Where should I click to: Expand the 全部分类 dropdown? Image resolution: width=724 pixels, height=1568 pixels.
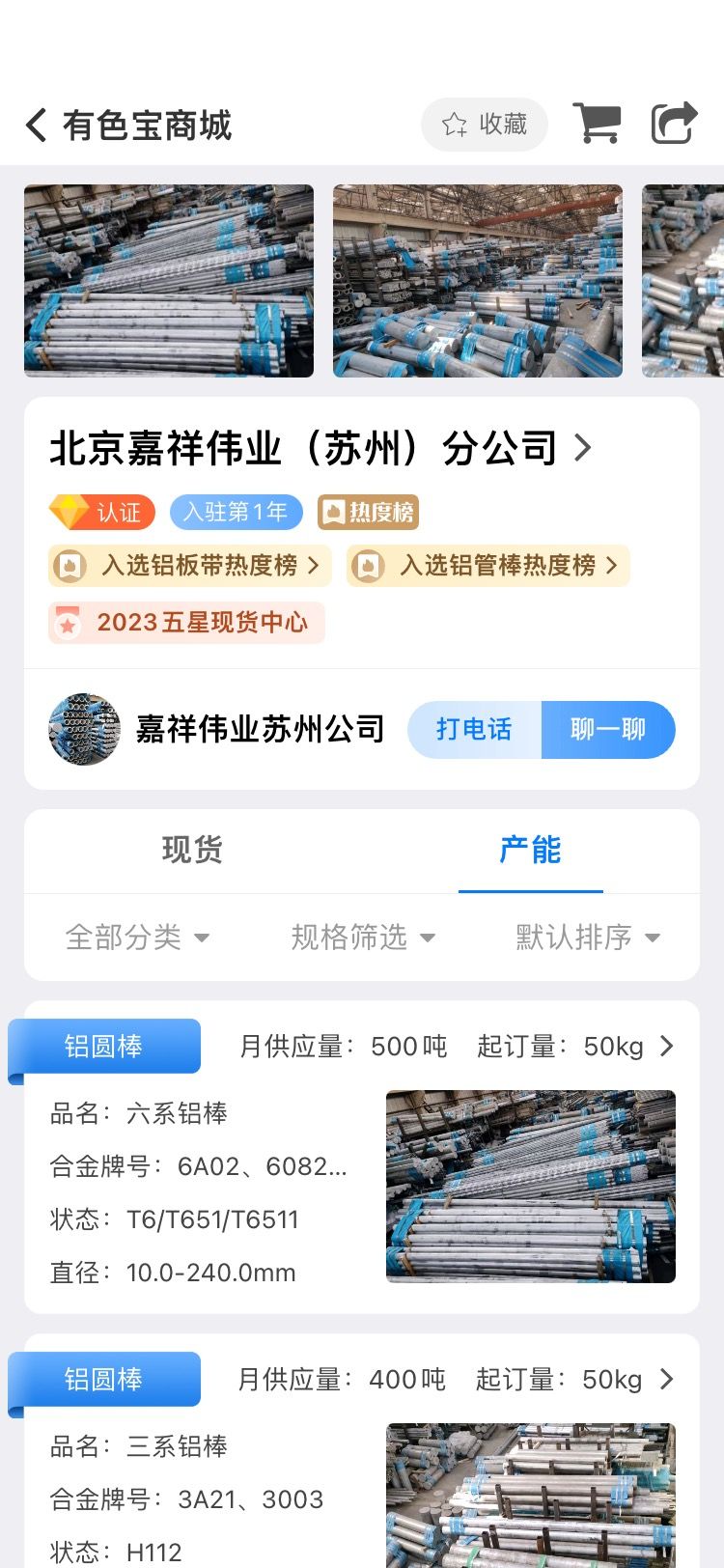tap(137, 937)
